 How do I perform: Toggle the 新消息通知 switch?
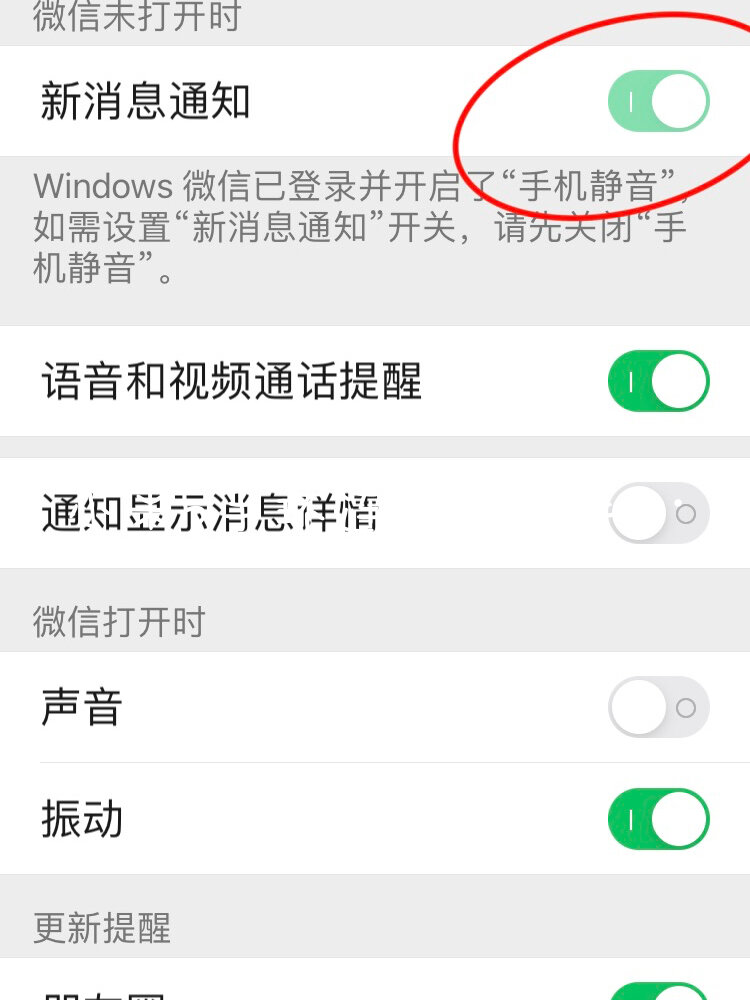pos(658,101)
